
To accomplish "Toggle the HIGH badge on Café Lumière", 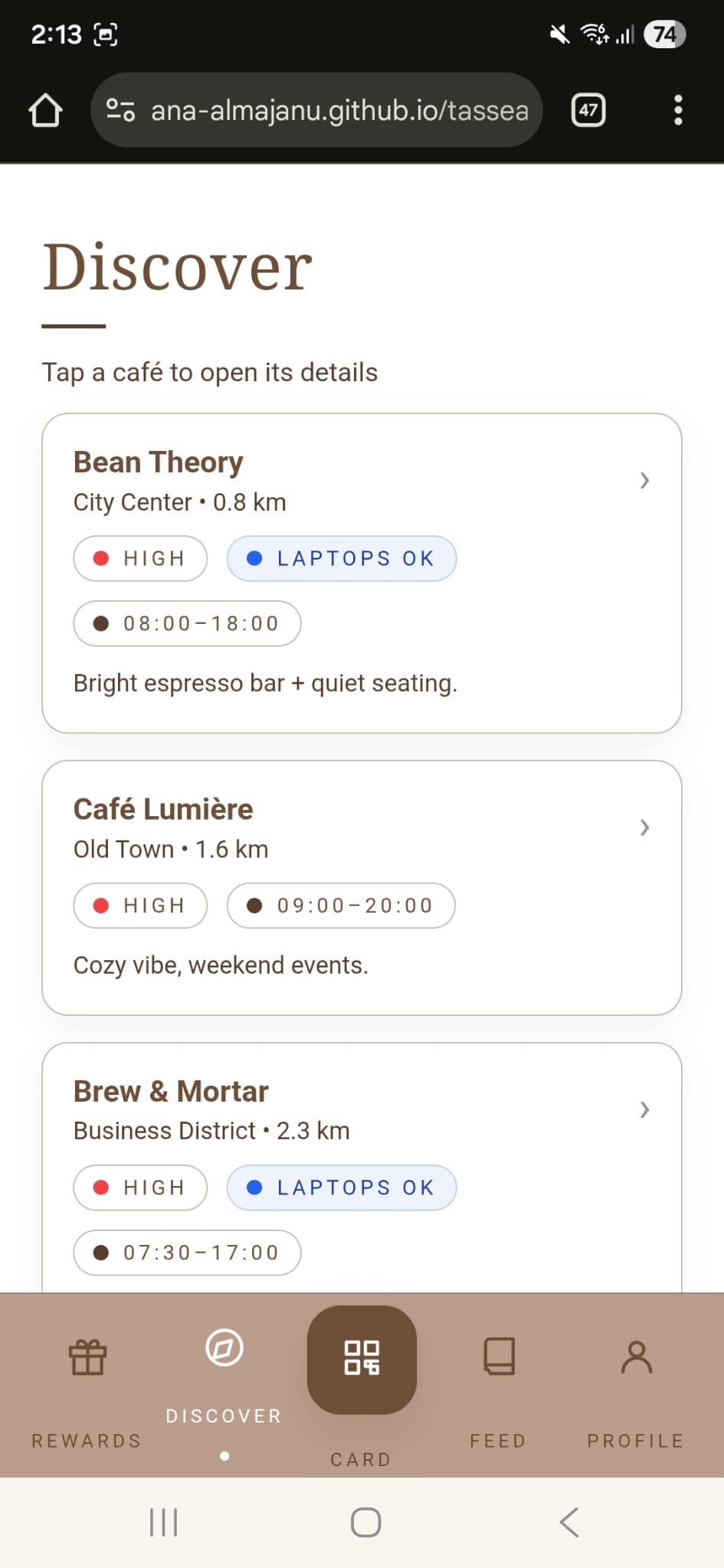I will click(139, 905).
